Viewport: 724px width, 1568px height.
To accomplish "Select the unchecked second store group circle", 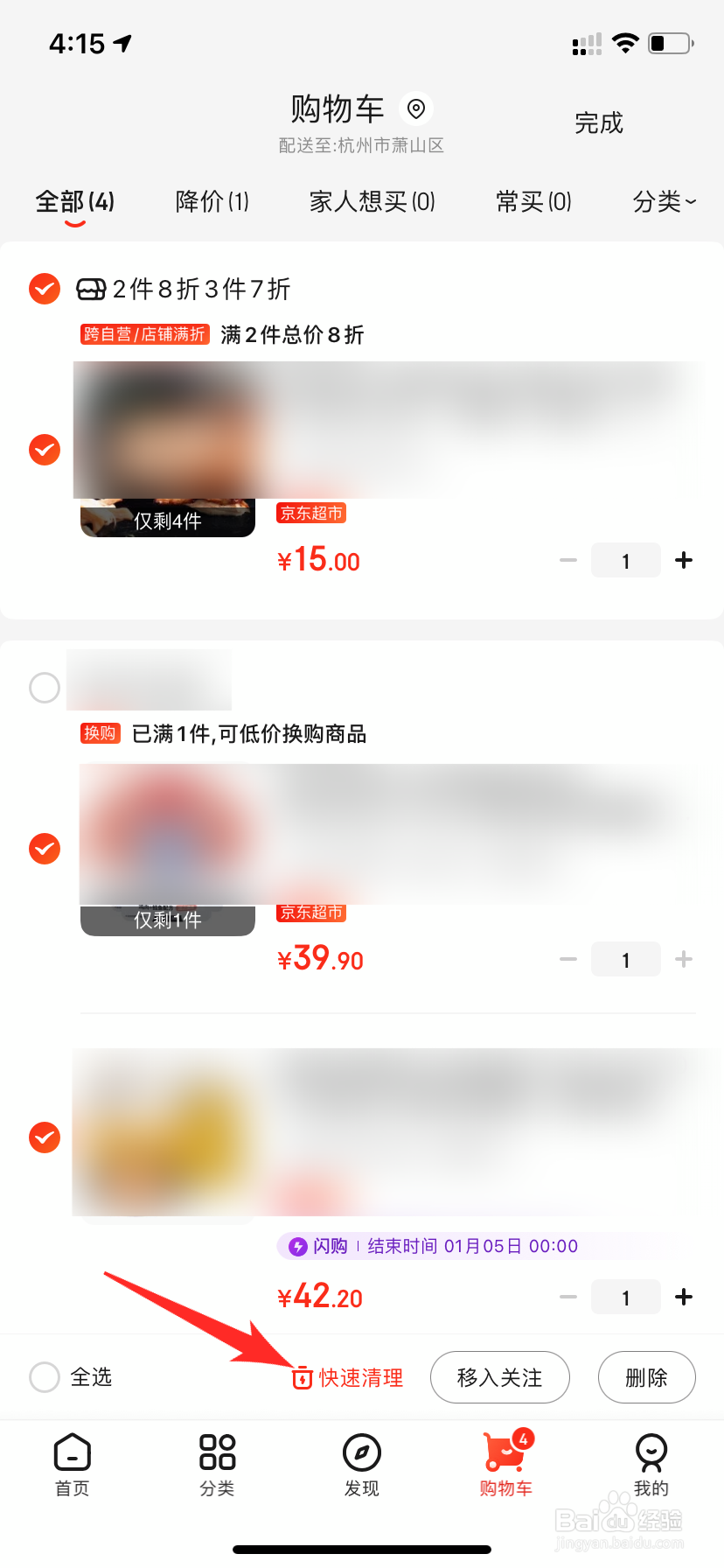I will click(x=44, y=688).
